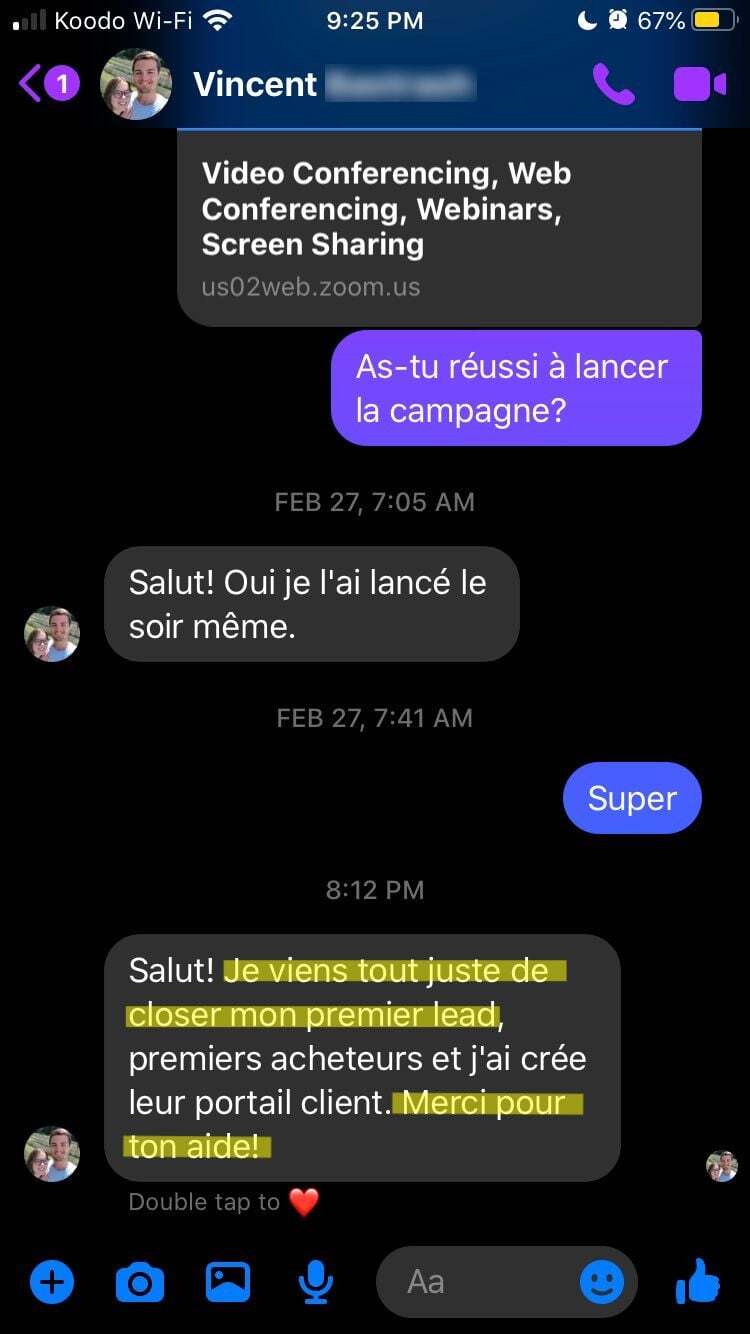This screenshot has height=1334, width=750.
Task: Open the emoji picker in the message field
Action: pos(602,1281)
